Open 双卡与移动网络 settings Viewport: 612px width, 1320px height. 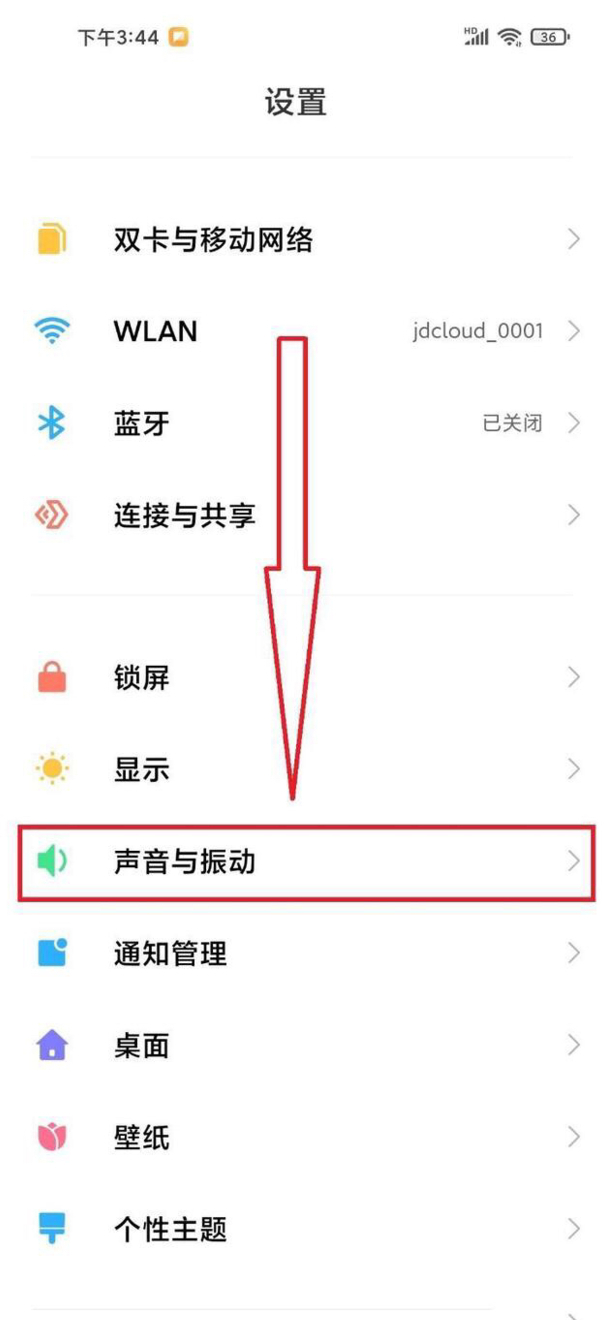point(213,240)
